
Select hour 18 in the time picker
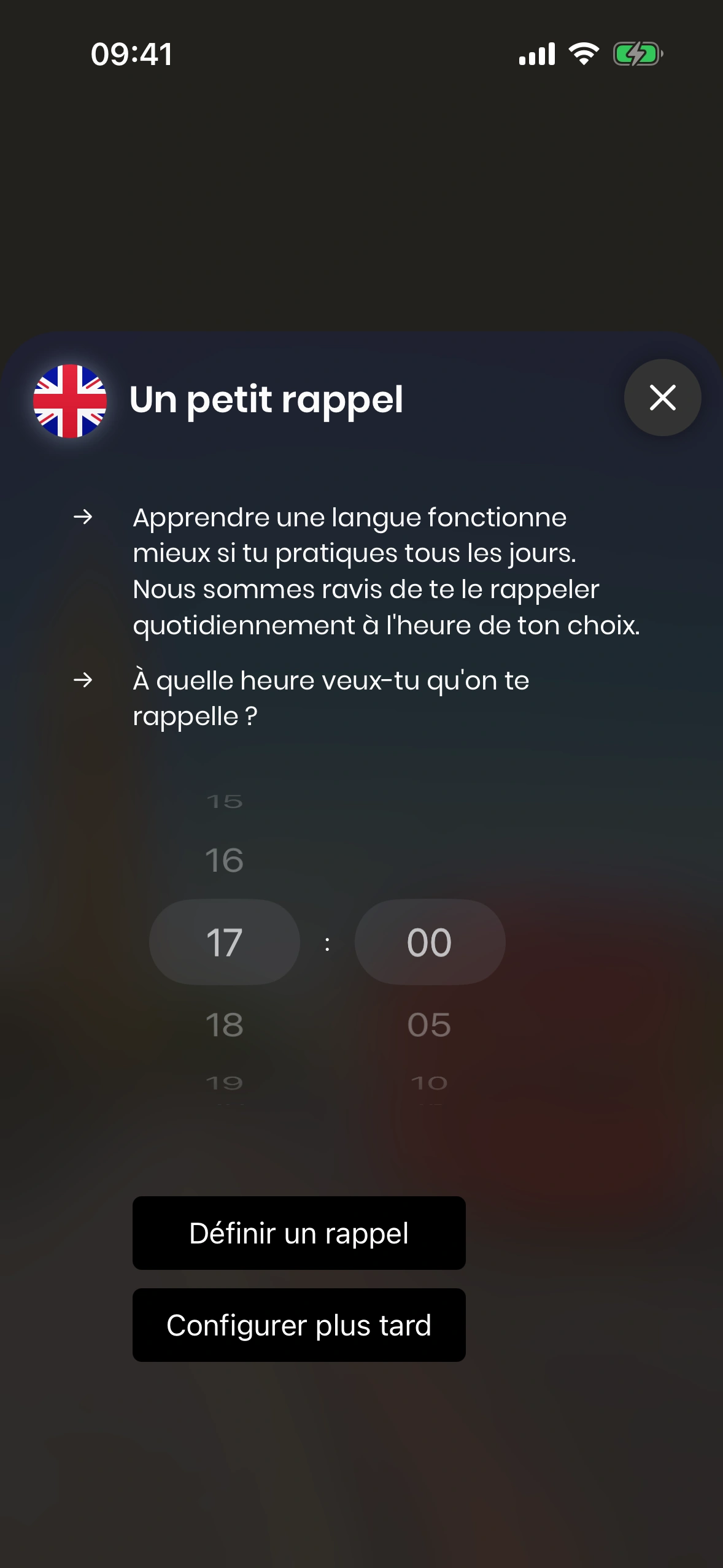tap(224, 1024)
